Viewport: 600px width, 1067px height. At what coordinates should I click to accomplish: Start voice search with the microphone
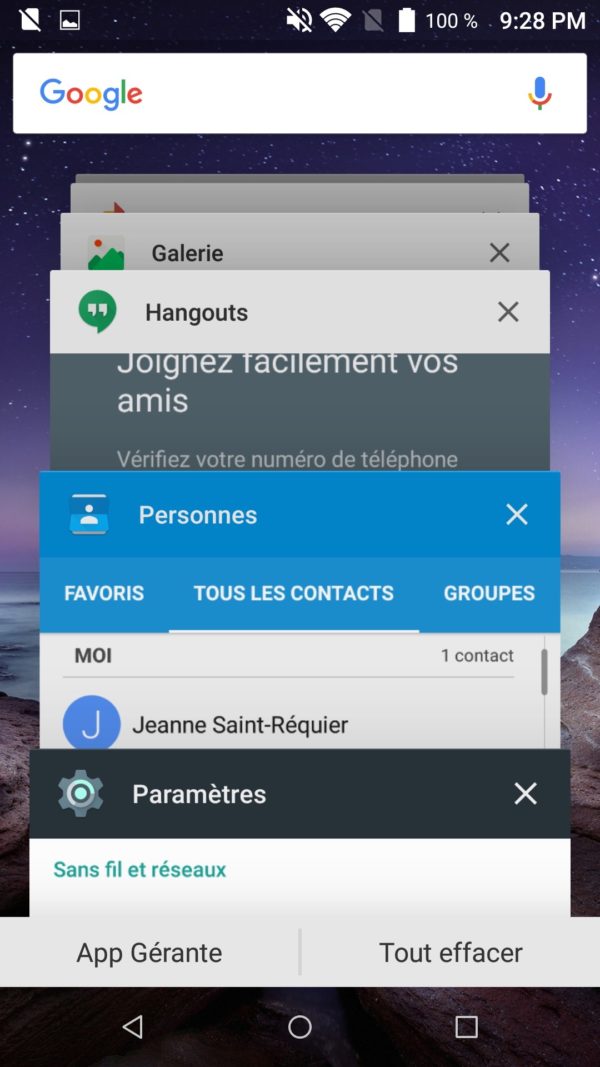pyautogui.click(x=539, y=94)
